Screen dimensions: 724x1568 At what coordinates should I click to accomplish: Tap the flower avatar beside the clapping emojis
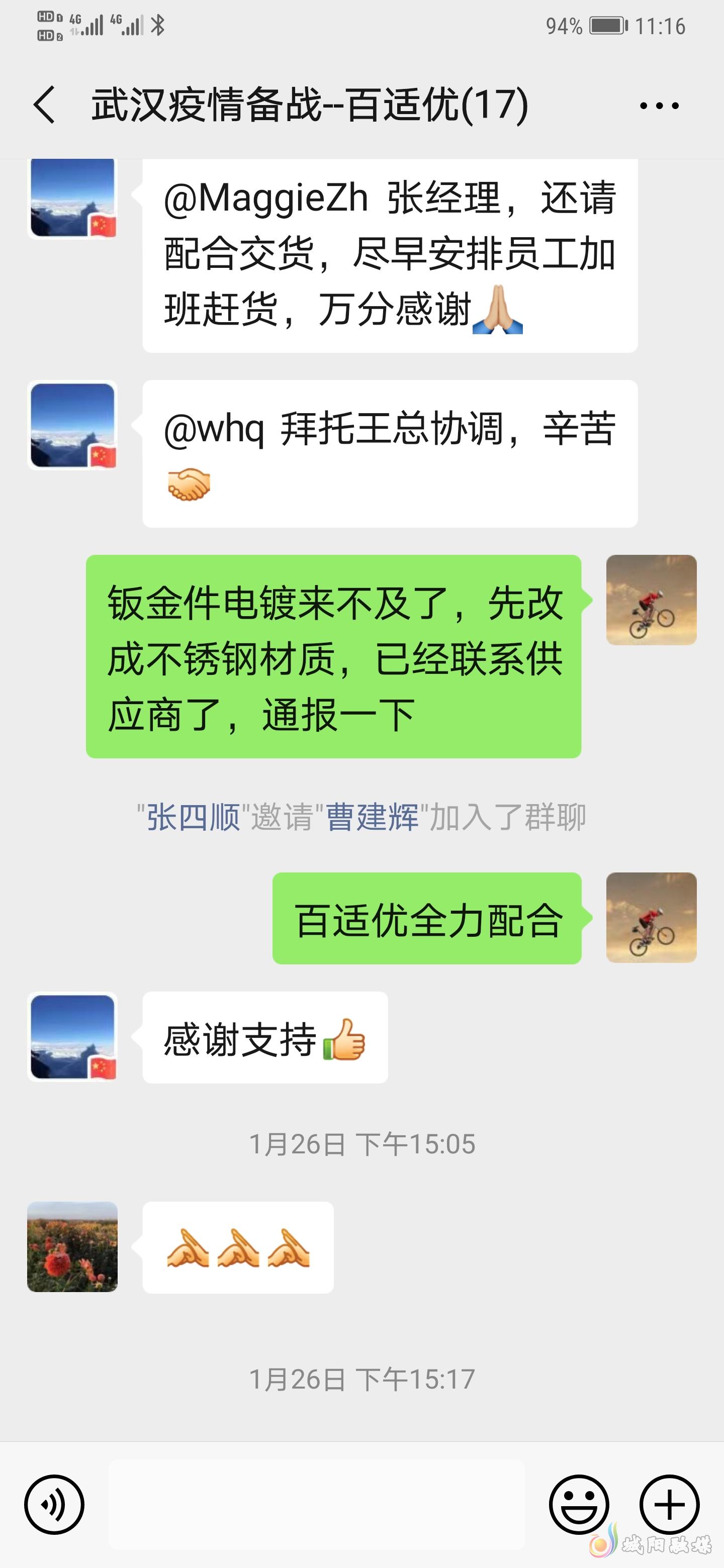pyautogui.click(x=72, y=1246)
